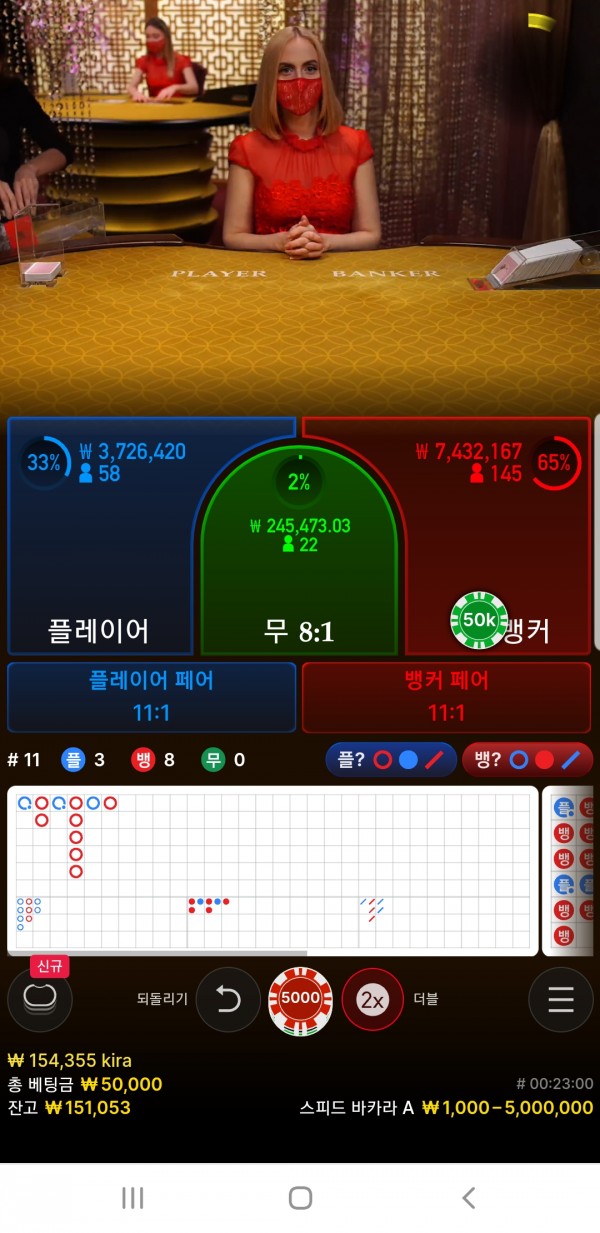Open the hamburger menu
Screen dimensions: 600x1233
click(x=561, y=999)
